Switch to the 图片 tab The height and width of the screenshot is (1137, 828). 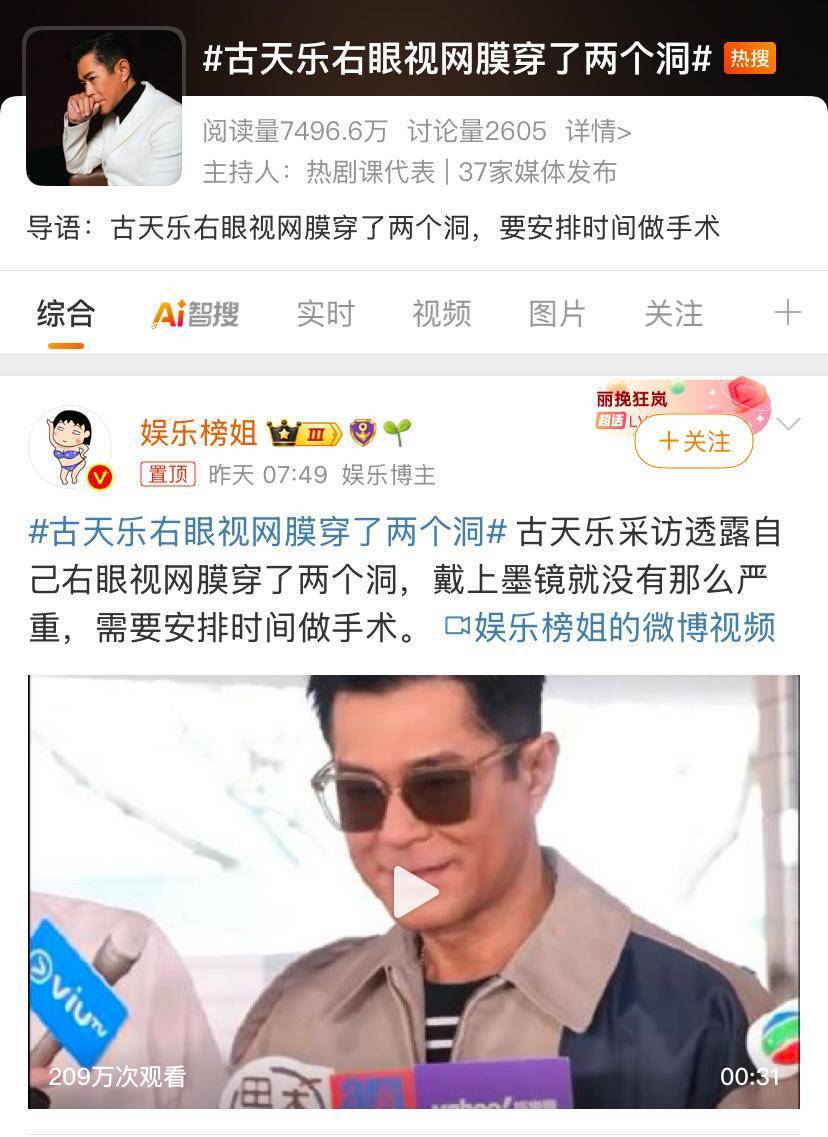tap(557, 313)
